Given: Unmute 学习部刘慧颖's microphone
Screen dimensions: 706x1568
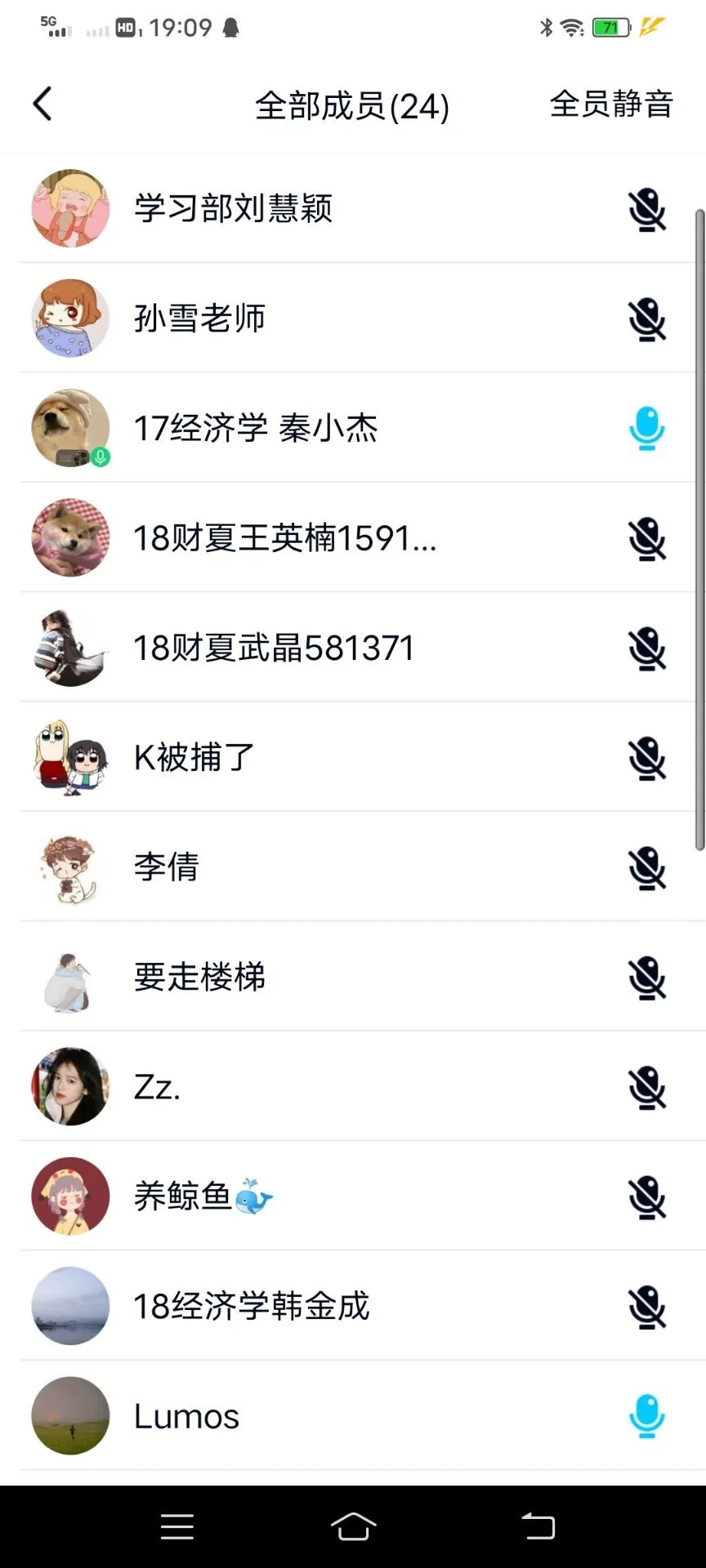Looking at the screenshot, I should (x=647, y=210).
